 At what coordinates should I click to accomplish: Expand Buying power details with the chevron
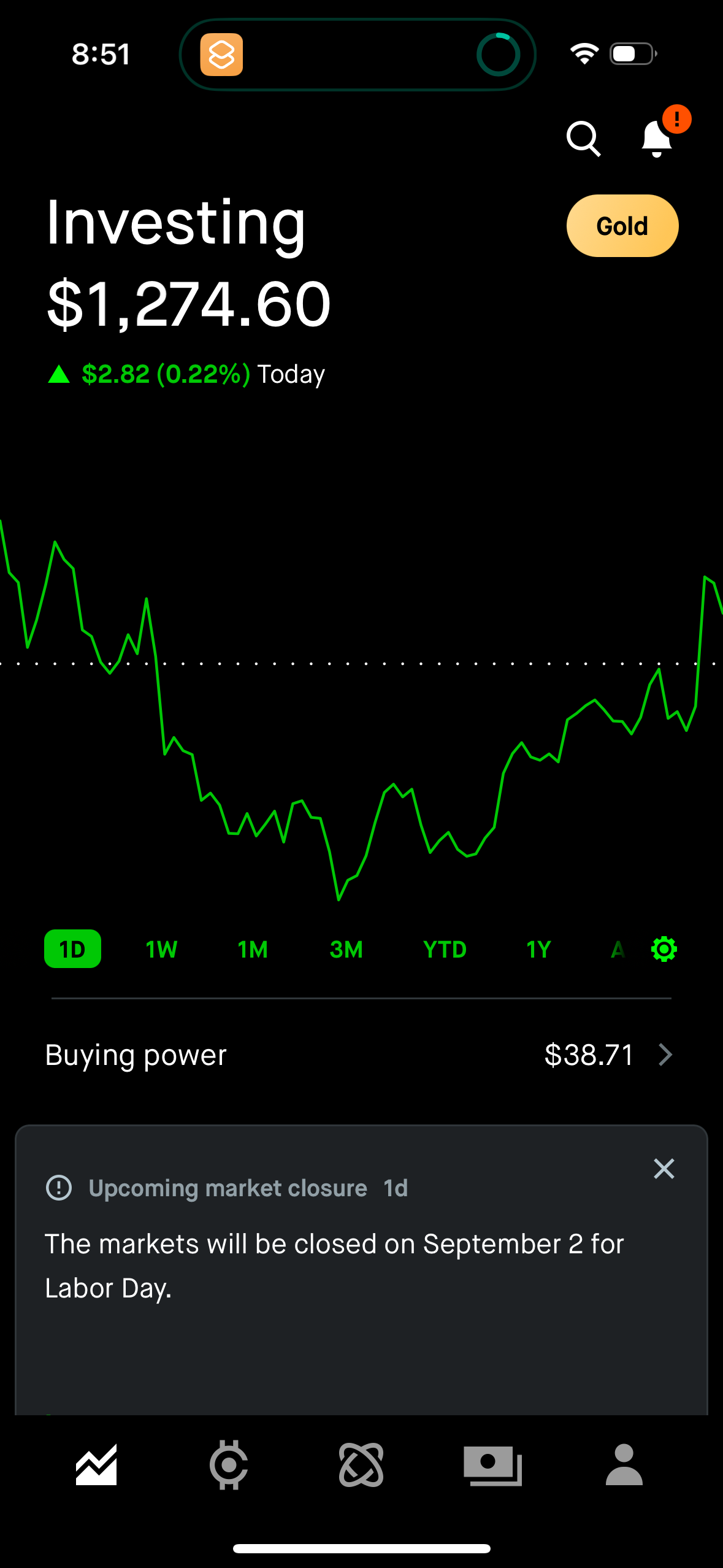point(666,1055)
